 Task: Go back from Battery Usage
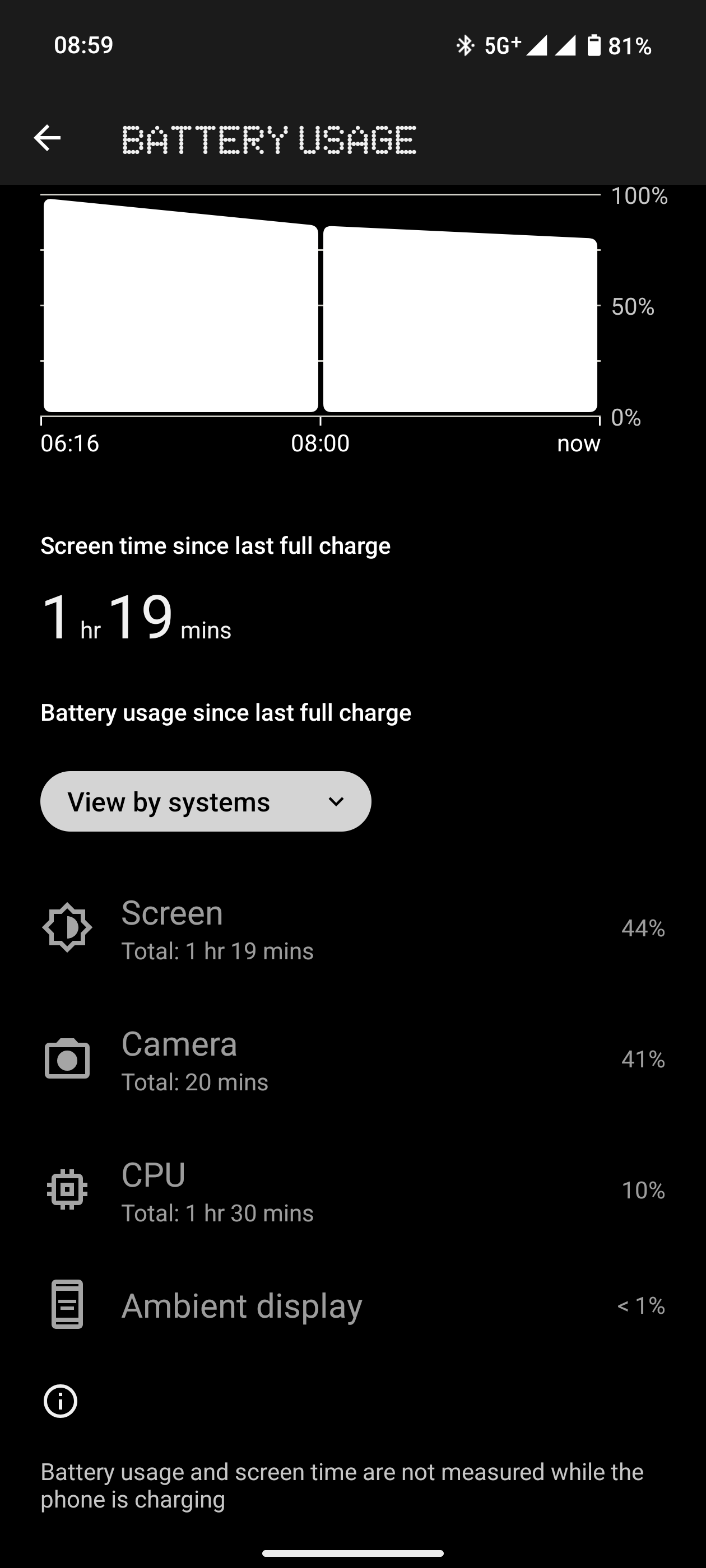coord(47,138)
